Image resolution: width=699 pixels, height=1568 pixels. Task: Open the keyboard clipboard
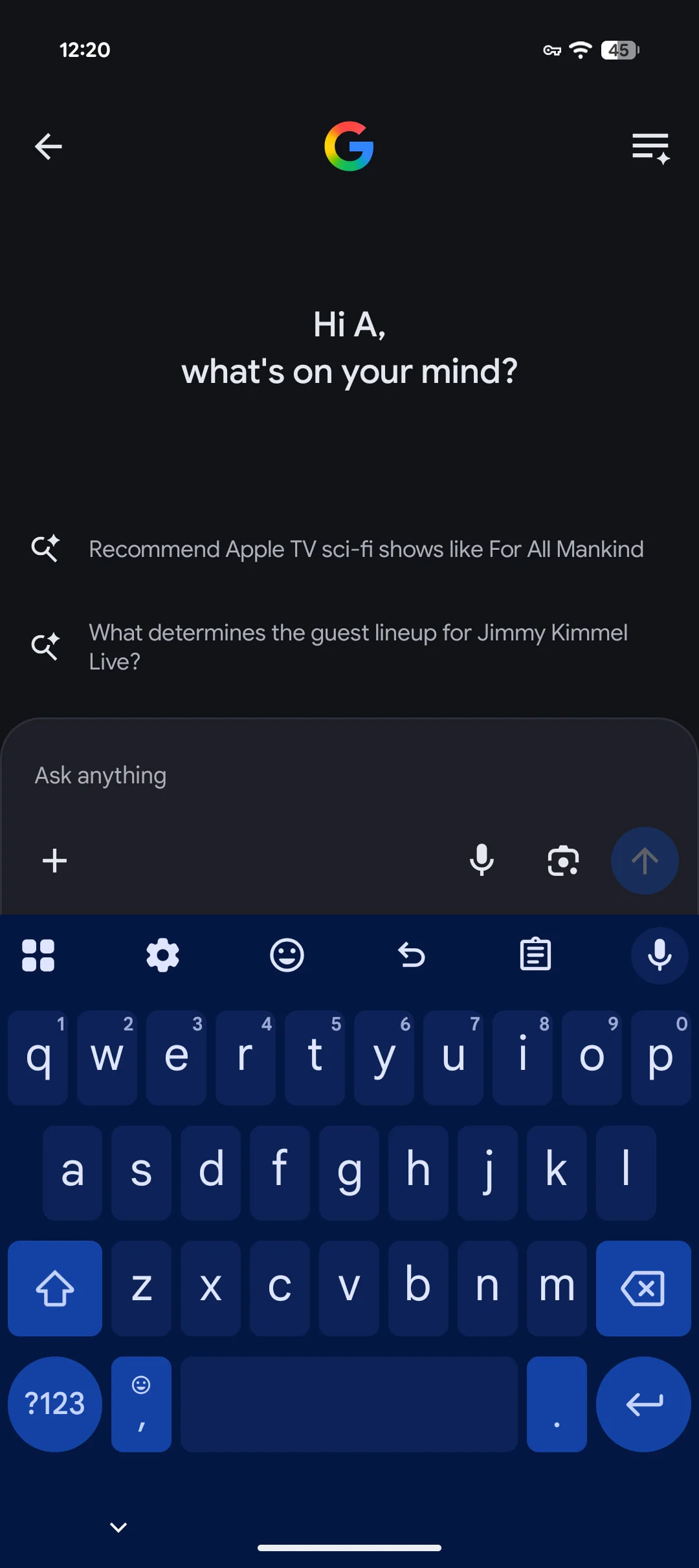[x=535, y=955]
